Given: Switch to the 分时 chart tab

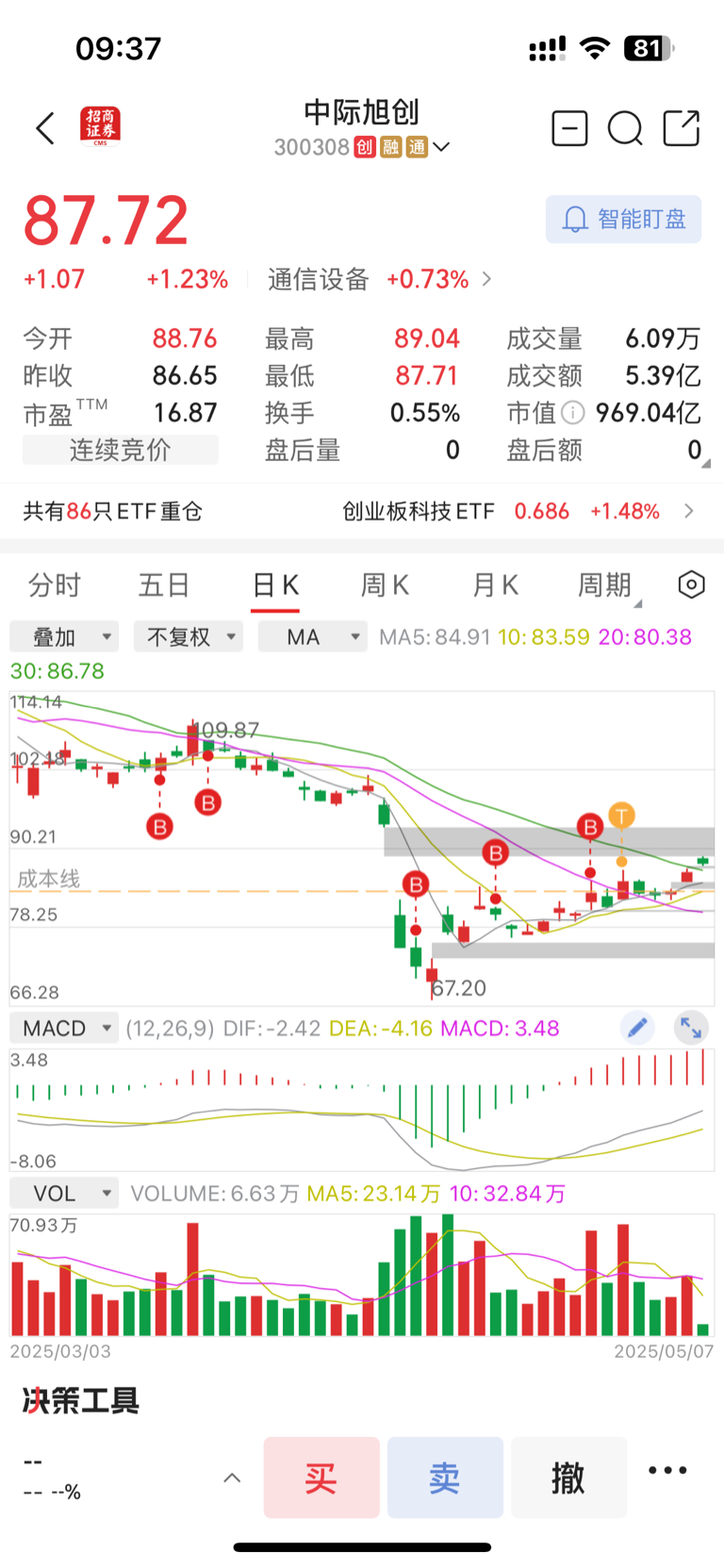Looking at the screenshot, I should pos(55,586).
